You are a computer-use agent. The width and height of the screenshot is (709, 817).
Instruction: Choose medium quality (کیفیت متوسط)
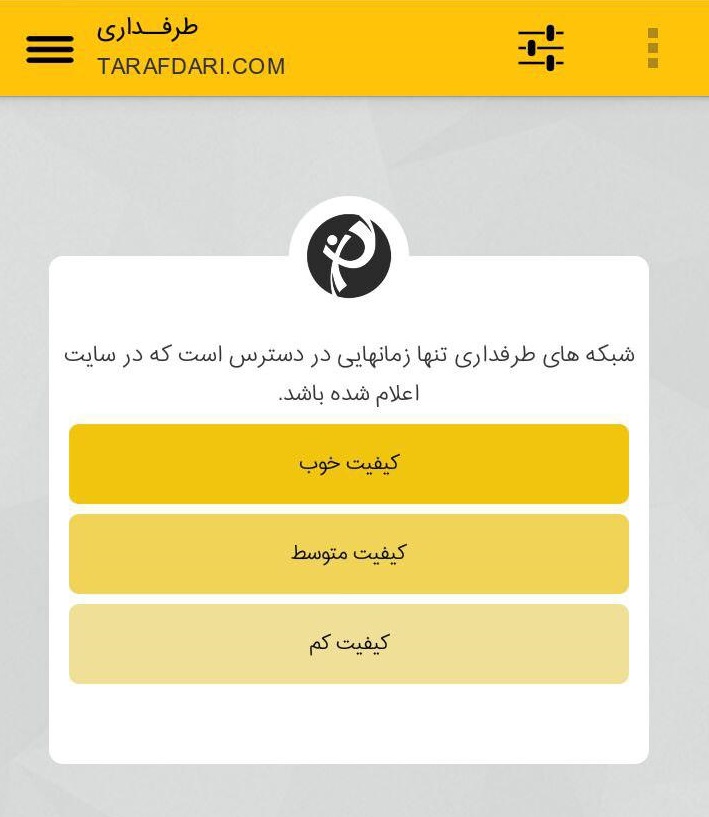349,554
